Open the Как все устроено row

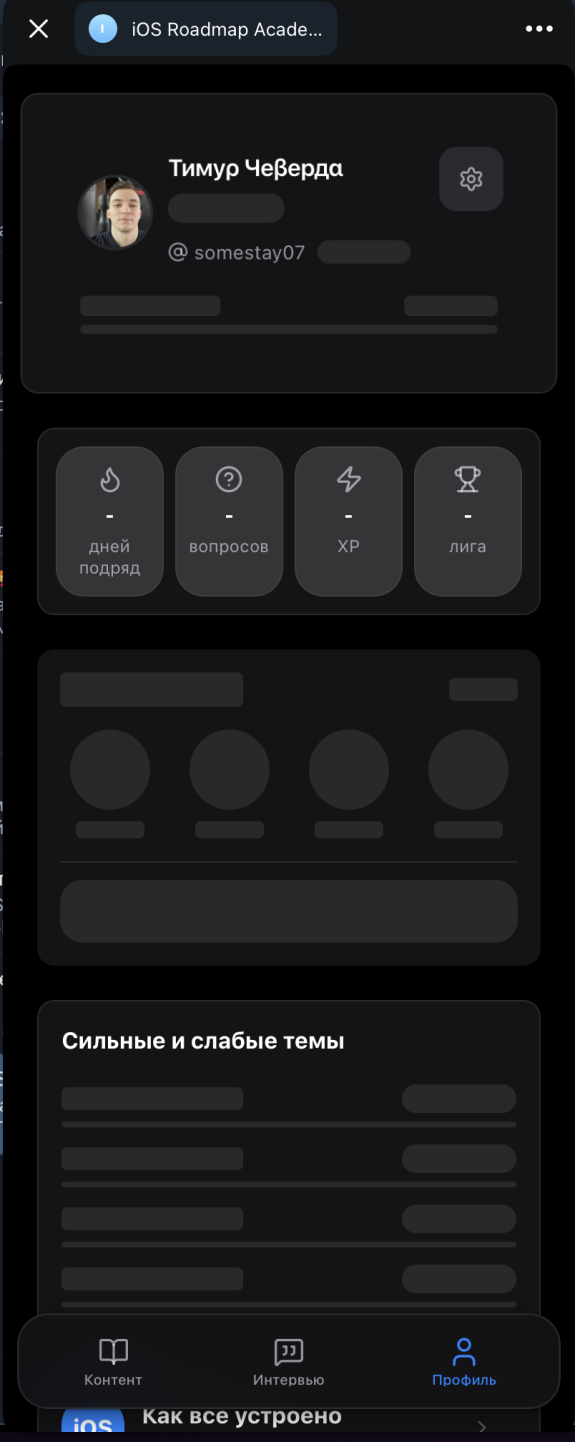tap(289, 1421)
